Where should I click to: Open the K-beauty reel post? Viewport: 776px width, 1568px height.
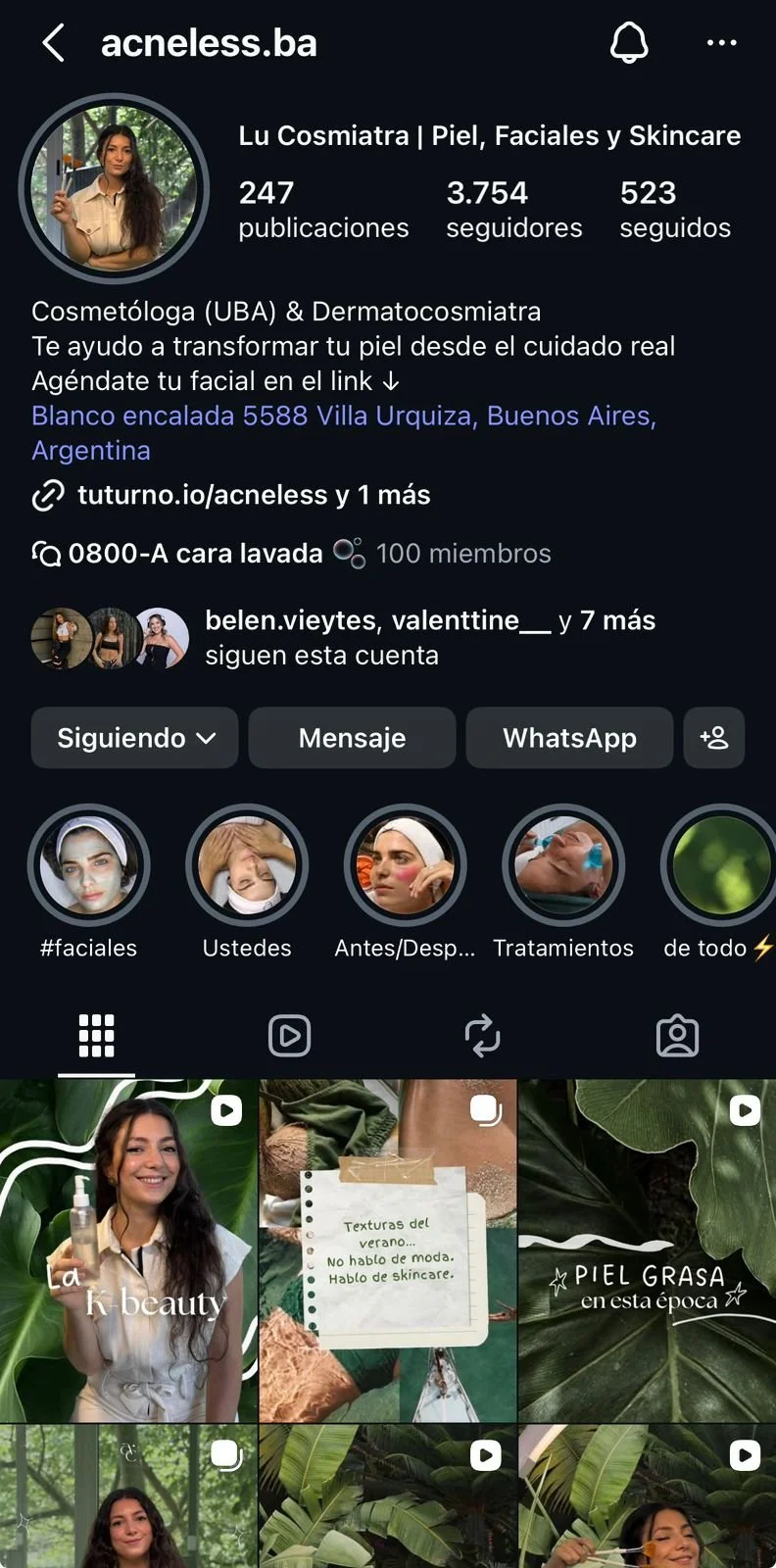(x=128, y=1250)
